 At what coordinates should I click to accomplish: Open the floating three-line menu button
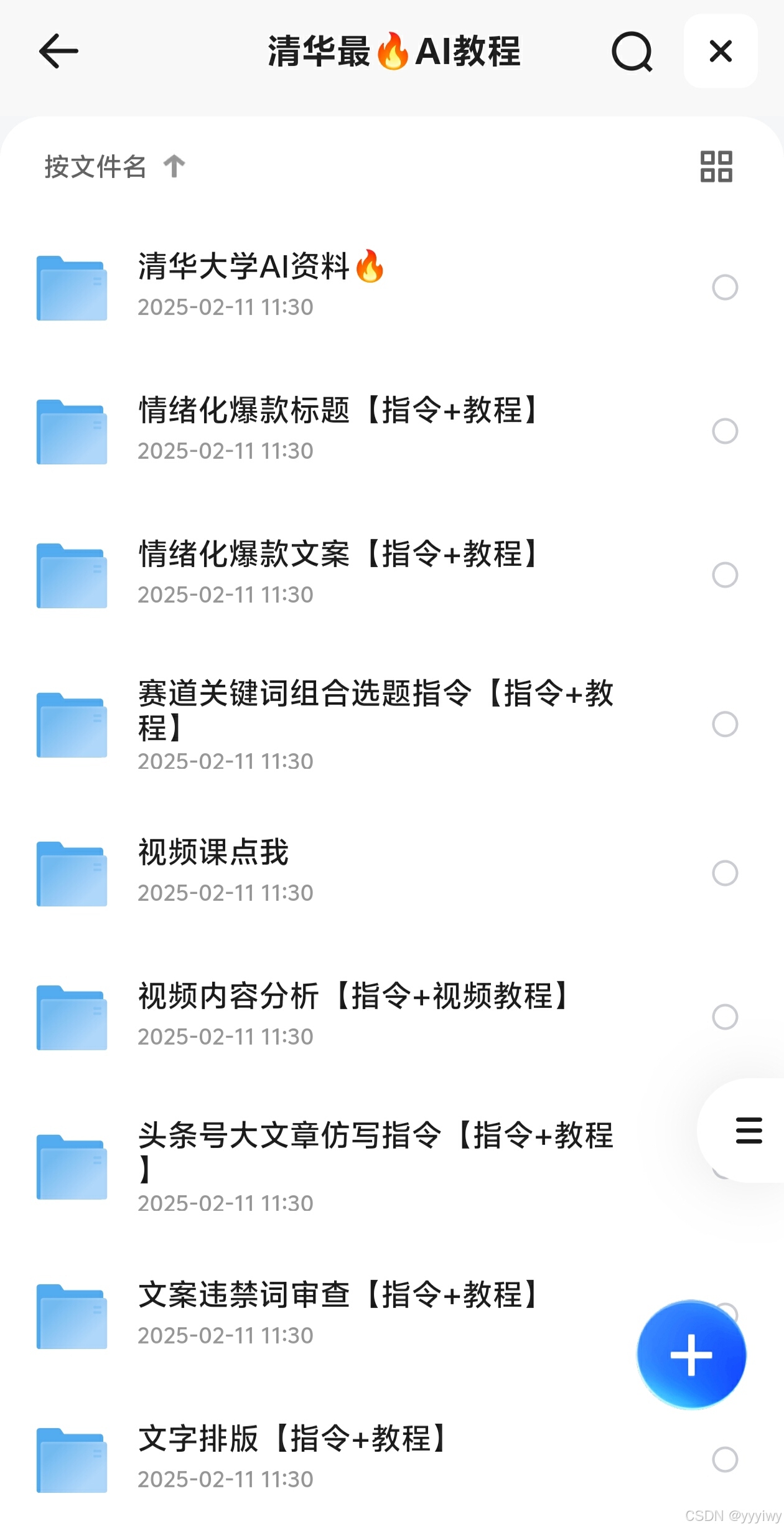[x=749, y=1131]
